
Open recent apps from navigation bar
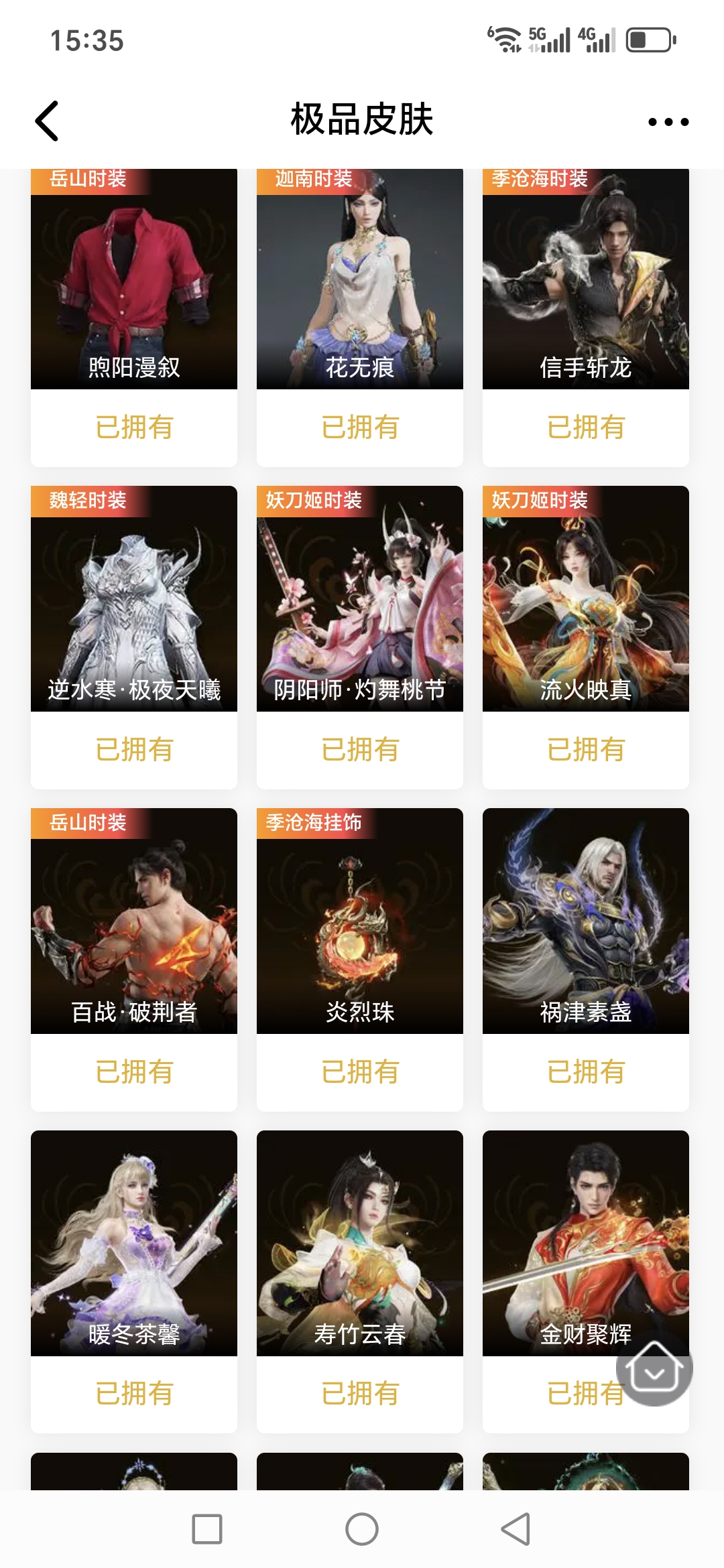(207, 1528)
